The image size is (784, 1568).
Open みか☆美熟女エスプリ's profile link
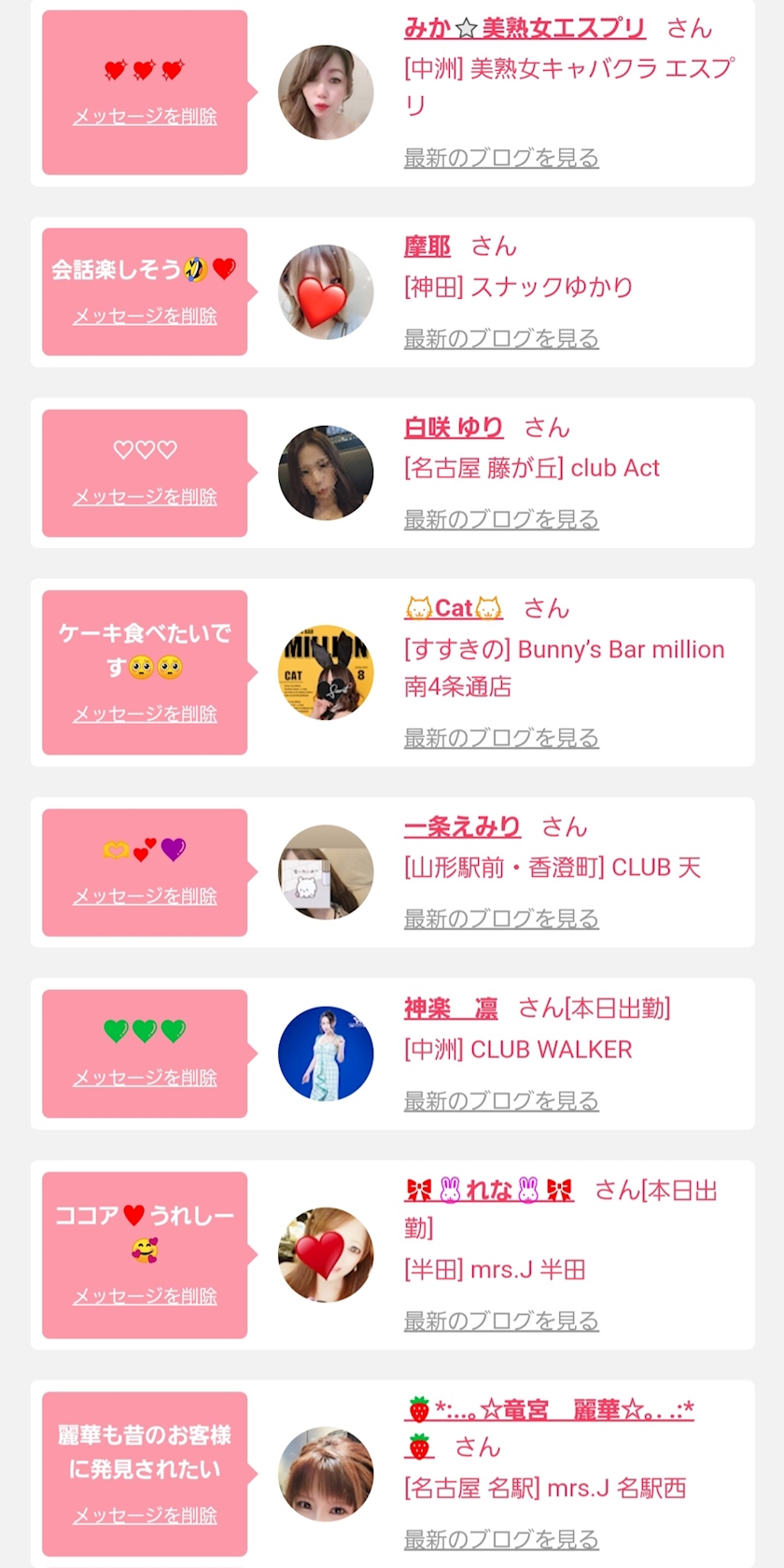click(x=524, y=28)
